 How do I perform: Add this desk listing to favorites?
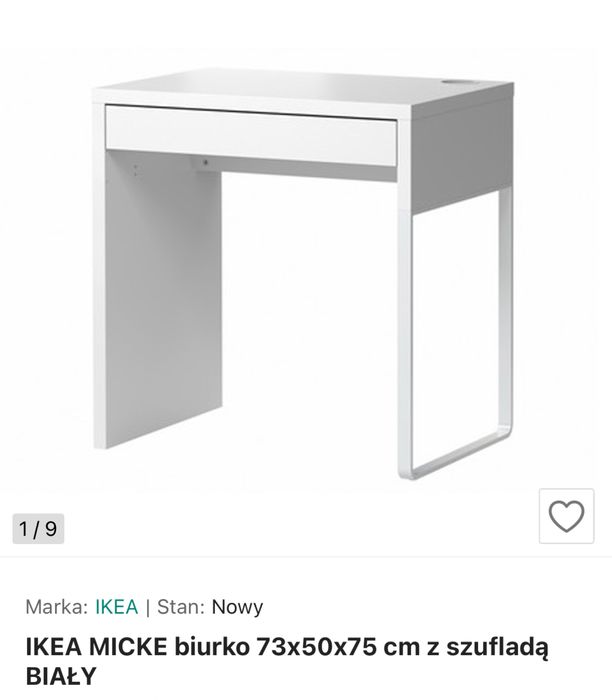[x=567, y=517]
